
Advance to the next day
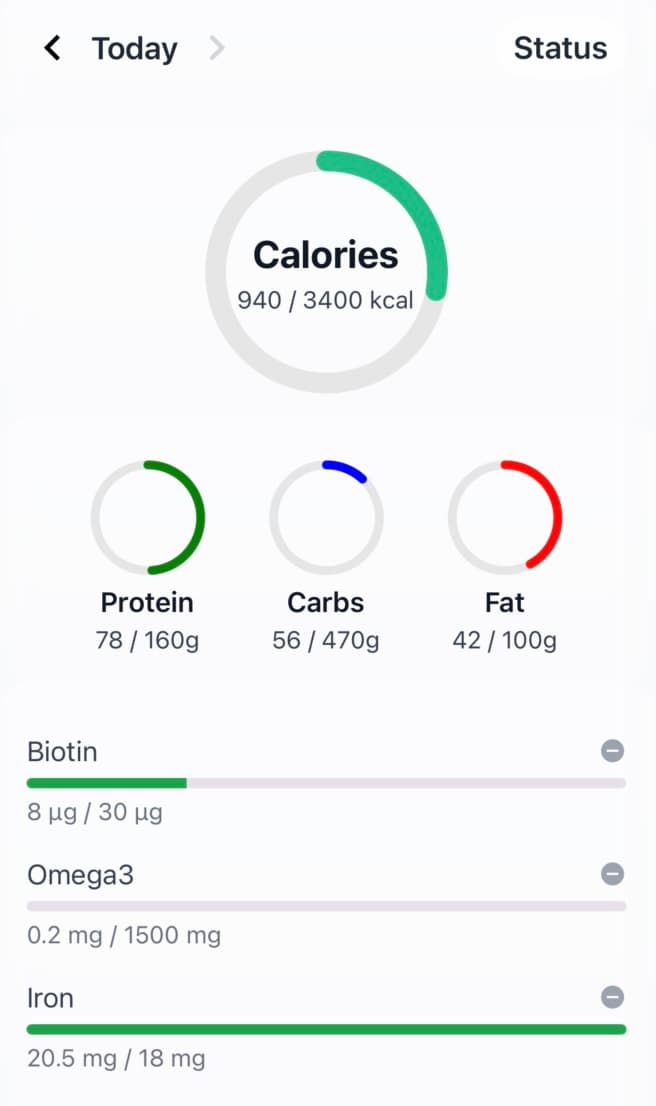click(x=216, y=48)
